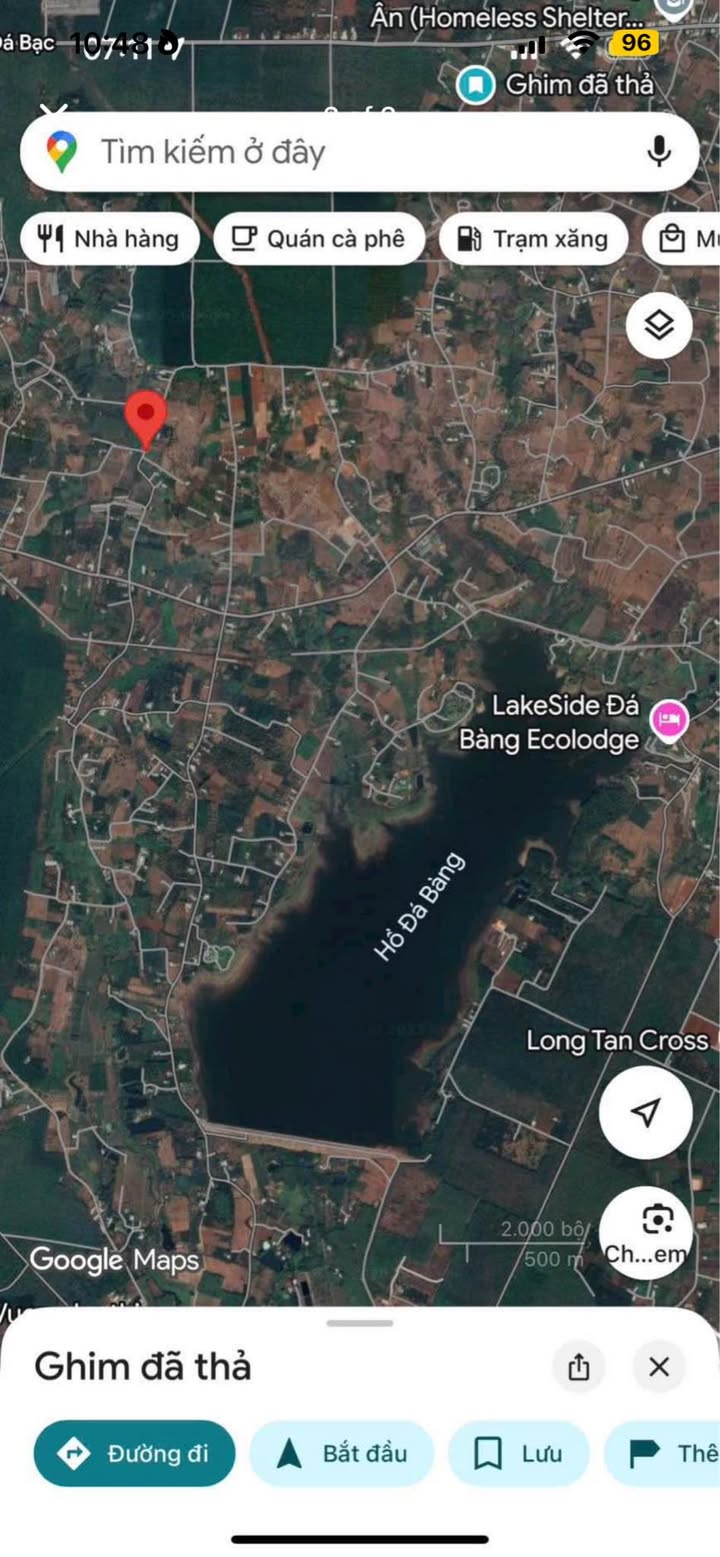Image resolution: width=720 pixels, height=1557 pixels.
Task: Center map on my current location
Action: (x=646, y=1112)
